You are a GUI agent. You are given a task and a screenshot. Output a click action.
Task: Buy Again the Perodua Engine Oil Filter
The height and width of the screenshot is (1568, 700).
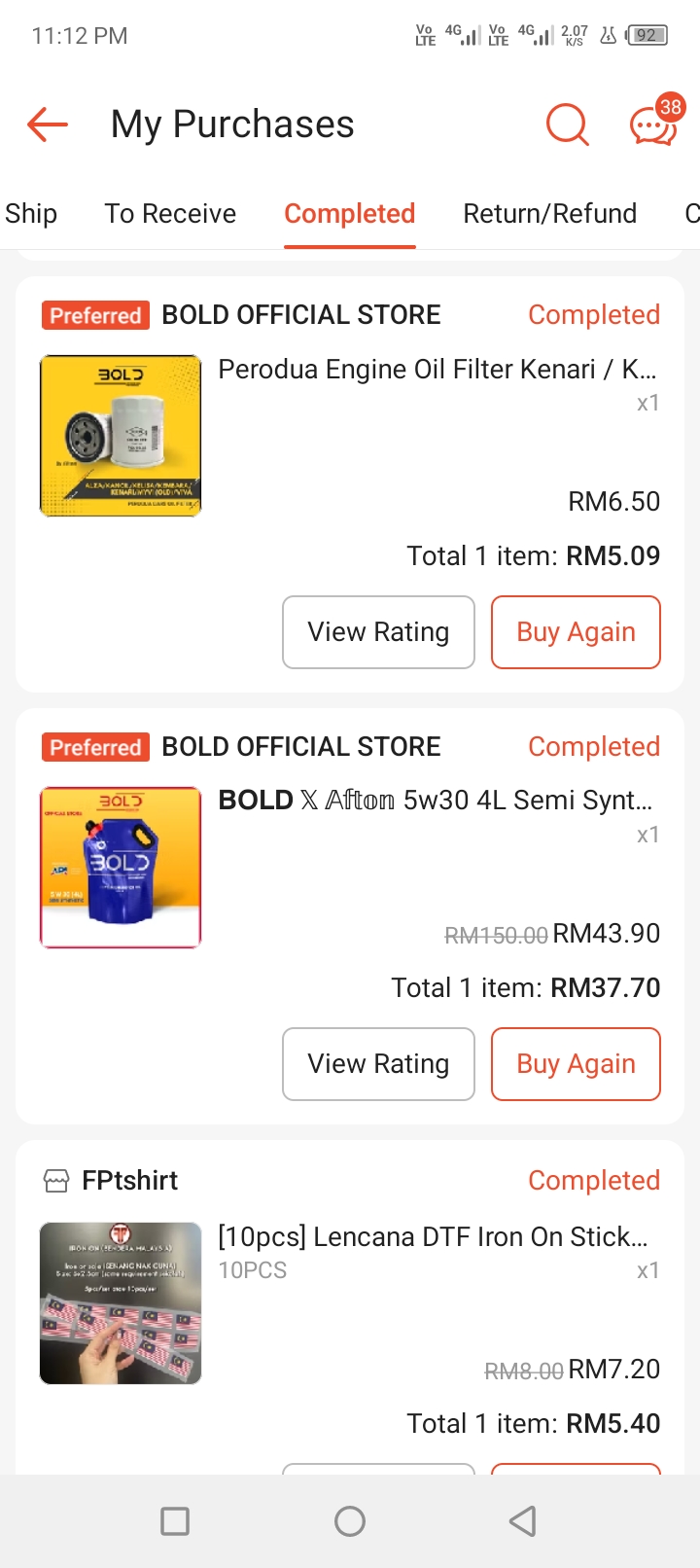pos(576,632)
